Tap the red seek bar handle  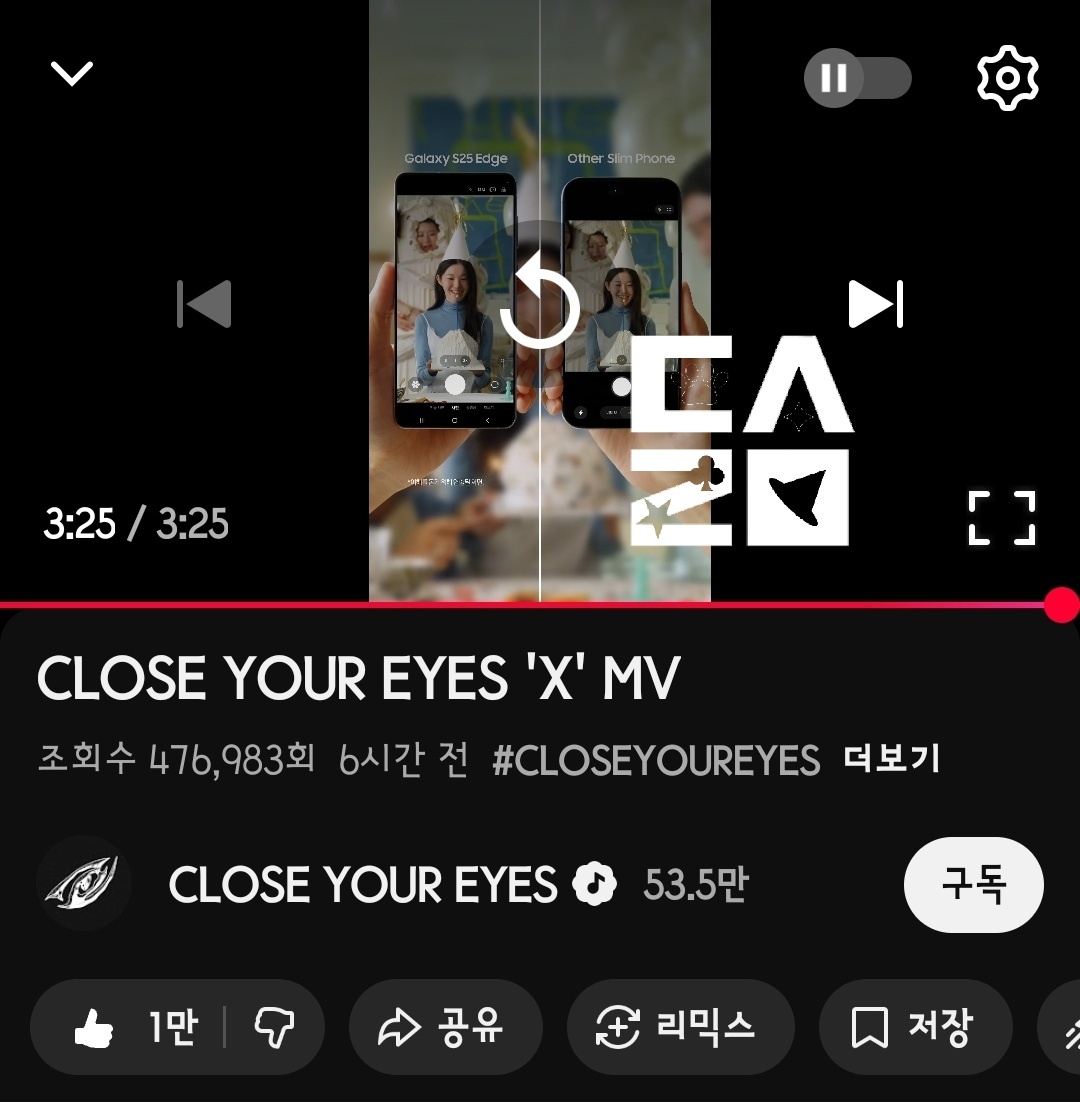click(x=1060, y=605)
